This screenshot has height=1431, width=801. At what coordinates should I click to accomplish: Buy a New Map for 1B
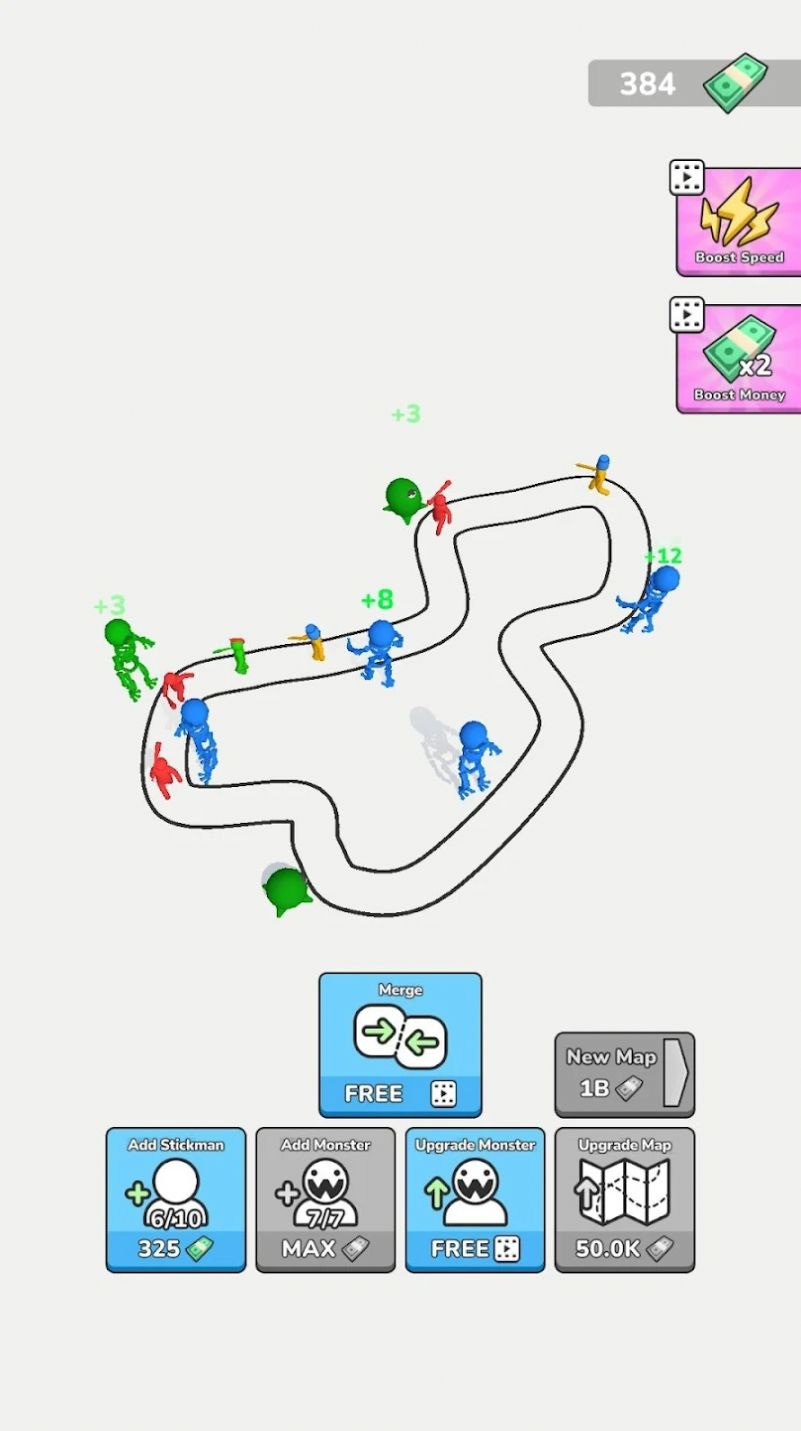click(x=624, y=1074)
